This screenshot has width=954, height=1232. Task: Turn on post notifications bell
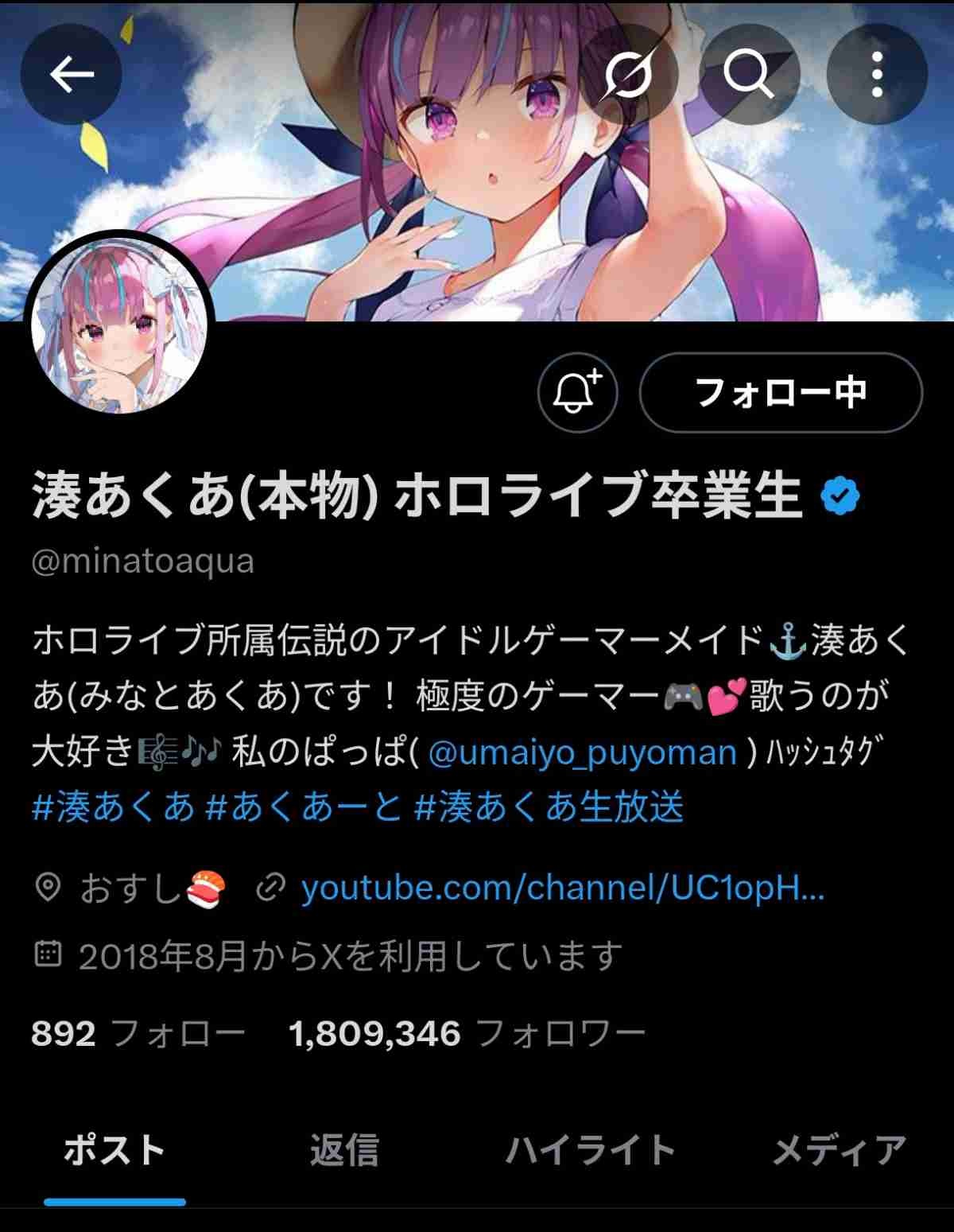(x=577, y=393)
